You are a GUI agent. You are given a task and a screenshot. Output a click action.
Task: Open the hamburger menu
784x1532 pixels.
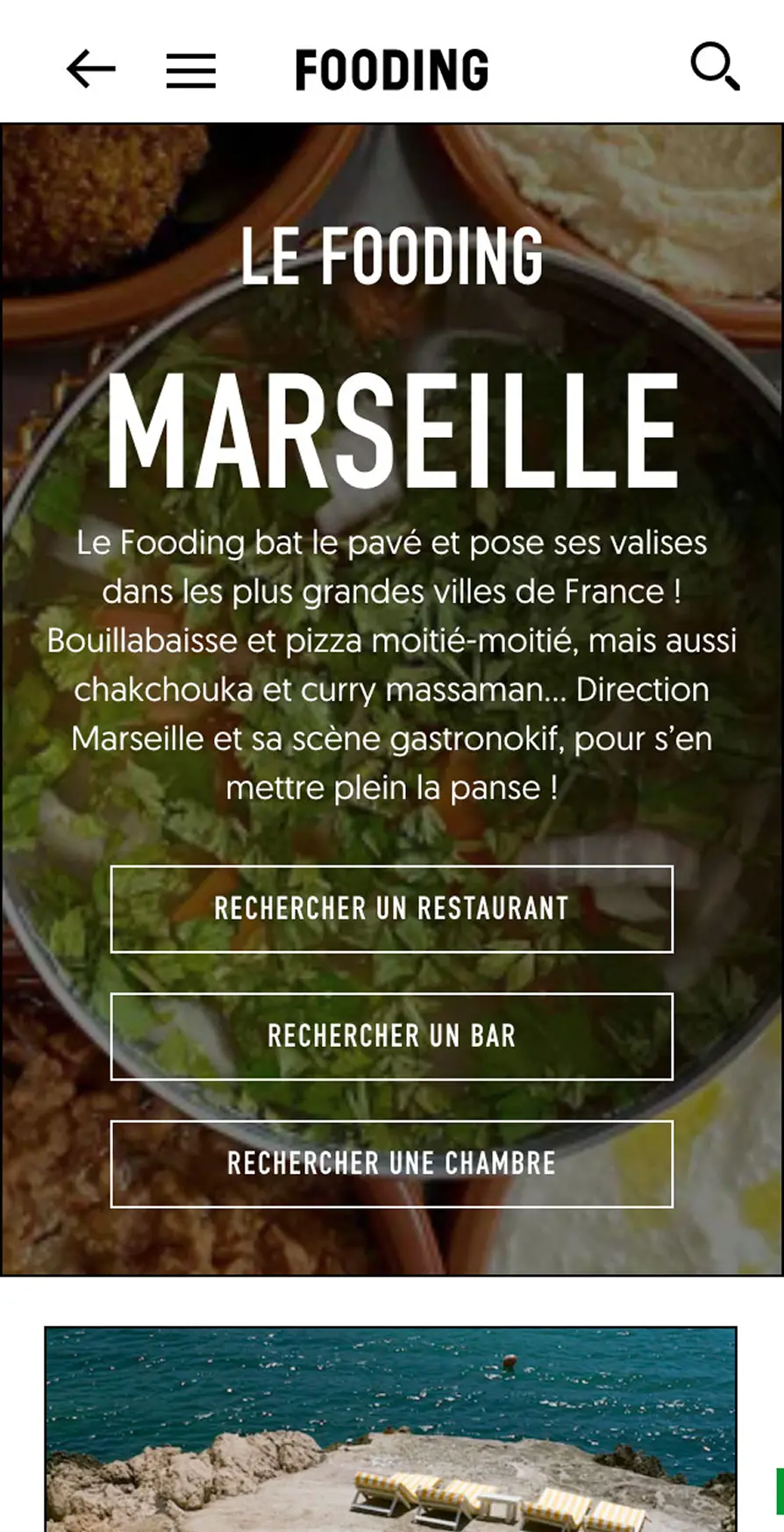coord(191,71)
